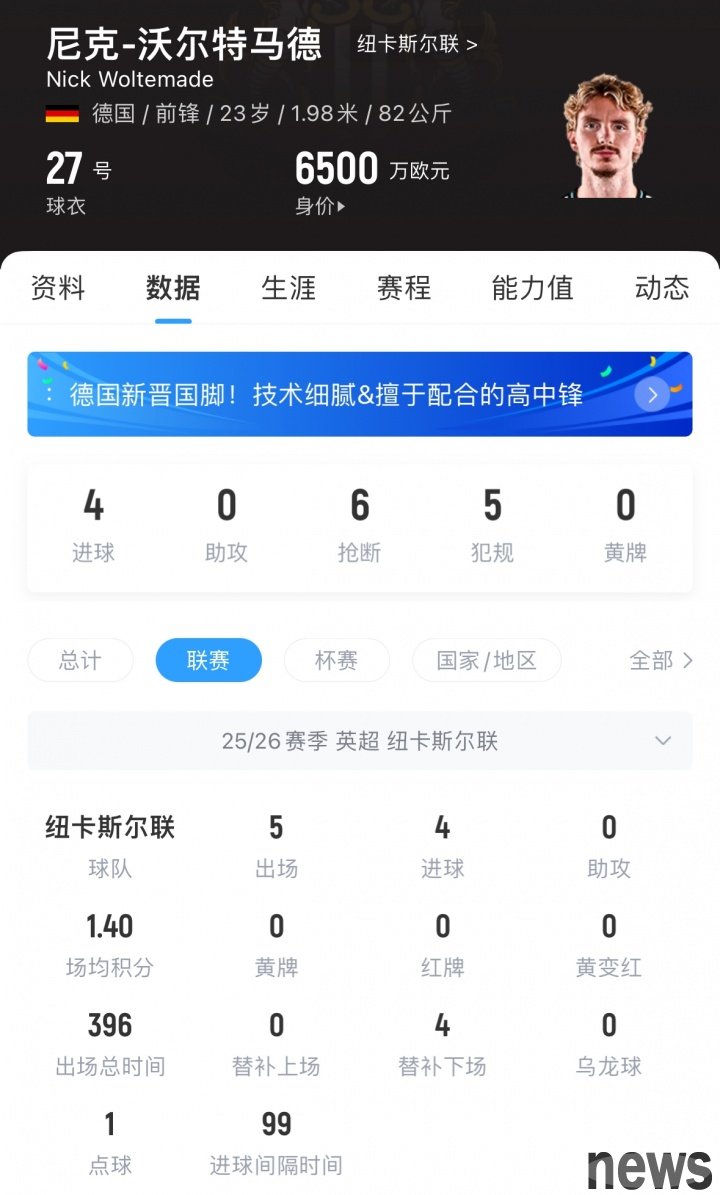Open 全部 to see all stats
This screenshot has height=1195, width=720.
point(661,660)
